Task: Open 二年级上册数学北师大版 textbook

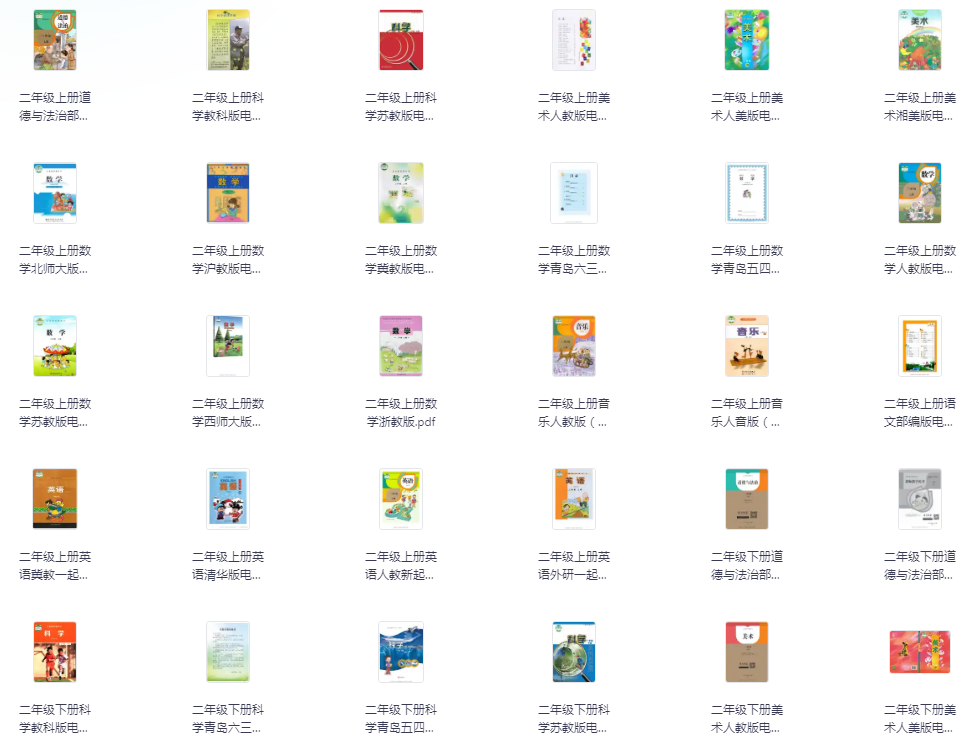Action: 55,193
